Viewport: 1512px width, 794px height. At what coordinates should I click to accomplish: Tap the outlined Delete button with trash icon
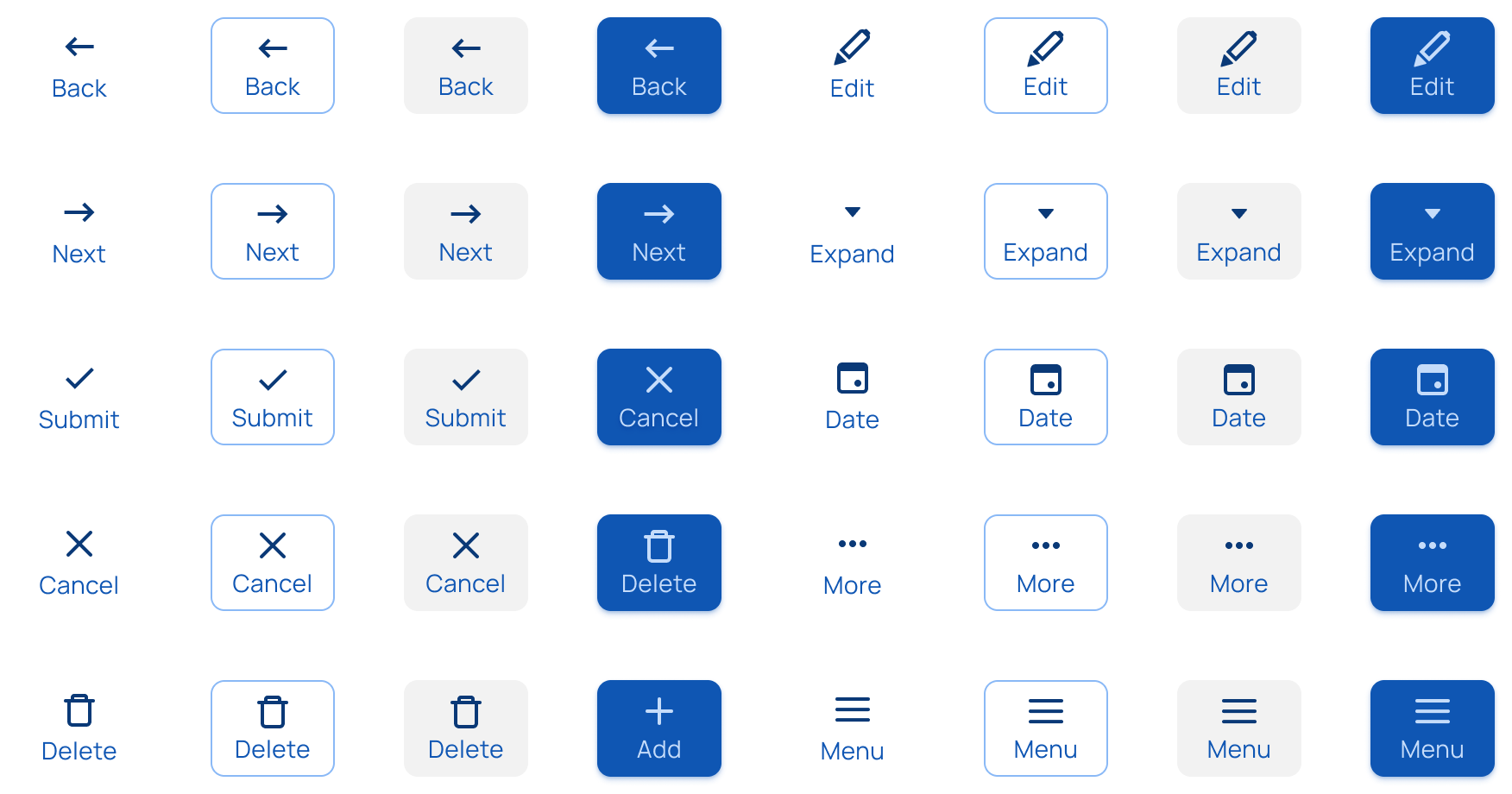272,728
